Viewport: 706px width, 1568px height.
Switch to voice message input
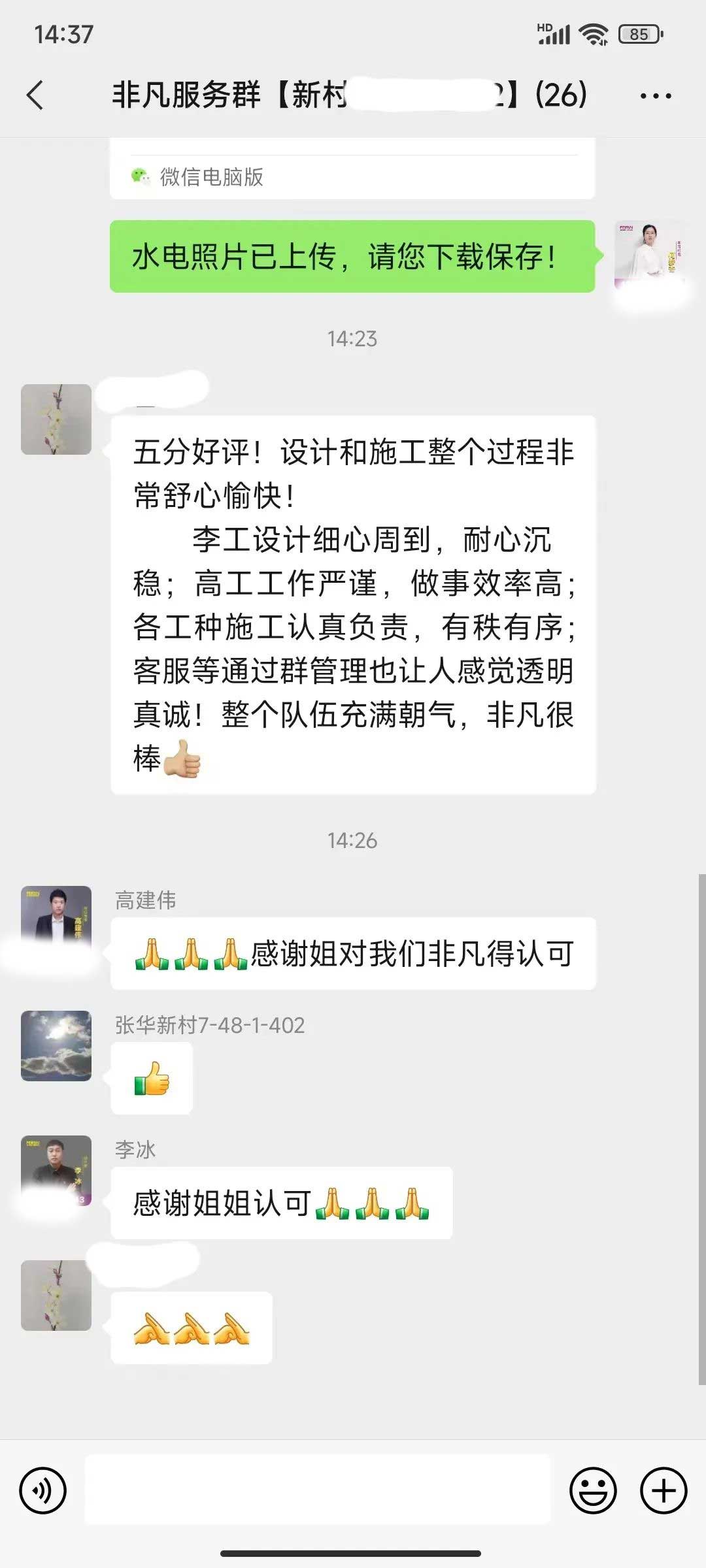(43, 1491)
